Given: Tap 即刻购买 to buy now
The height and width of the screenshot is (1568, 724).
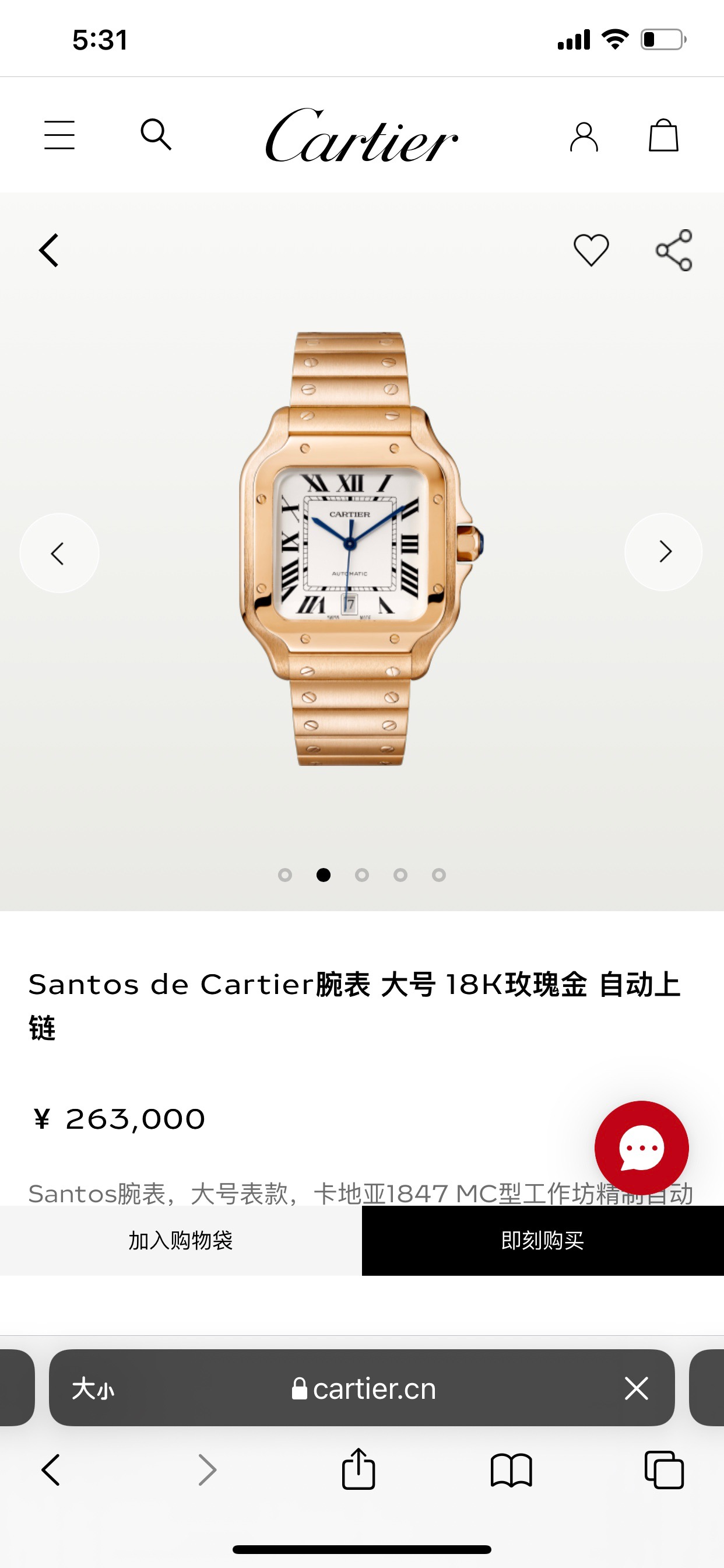Looking at the screenshot, I should (543, 1240).
